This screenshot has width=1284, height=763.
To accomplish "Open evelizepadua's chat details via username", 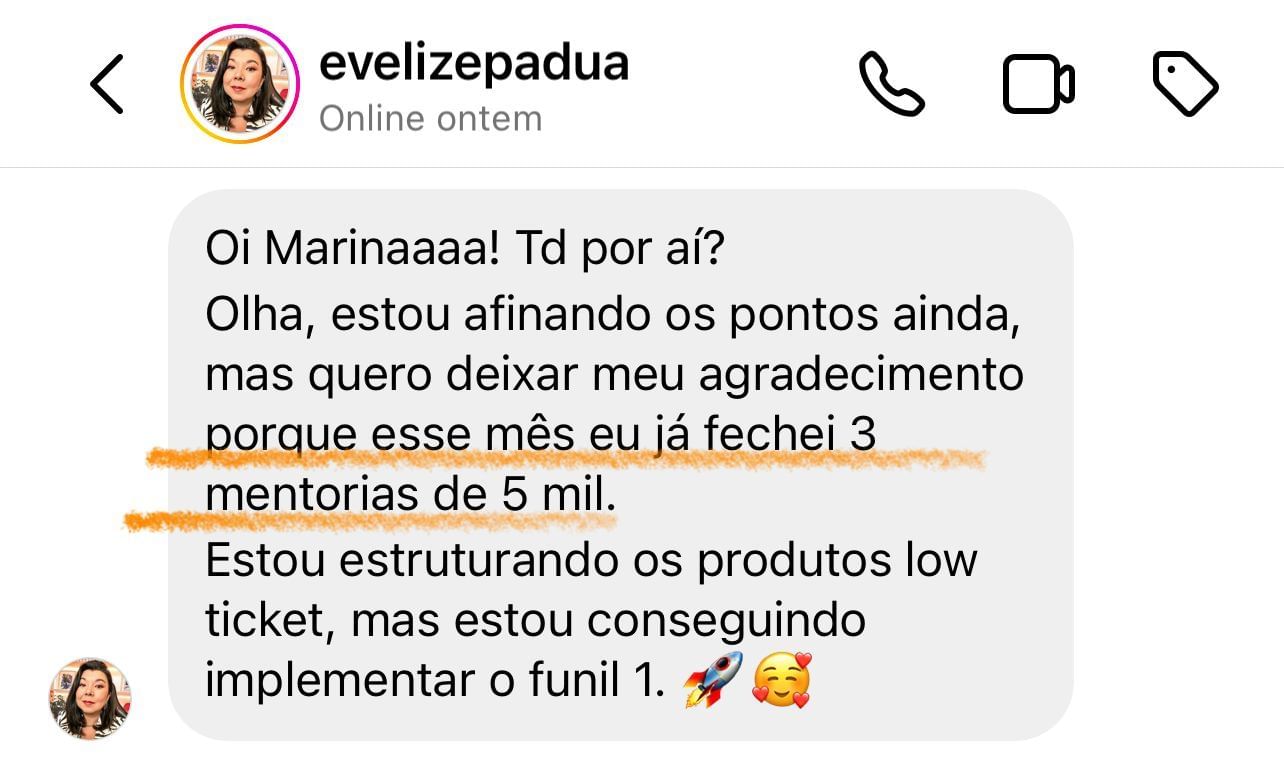I will point(473,64).
